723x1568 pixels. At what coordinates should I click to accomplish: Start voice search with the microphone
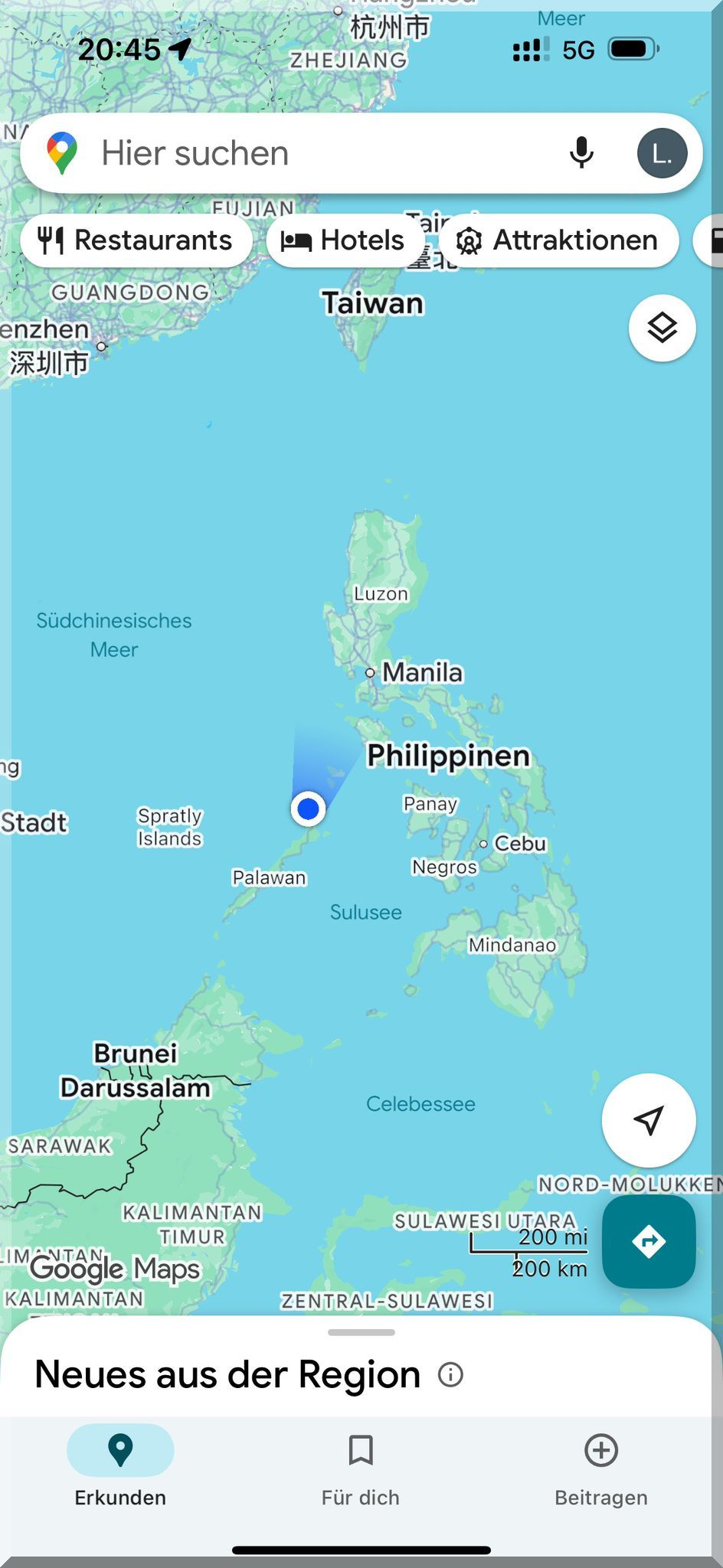581,153
